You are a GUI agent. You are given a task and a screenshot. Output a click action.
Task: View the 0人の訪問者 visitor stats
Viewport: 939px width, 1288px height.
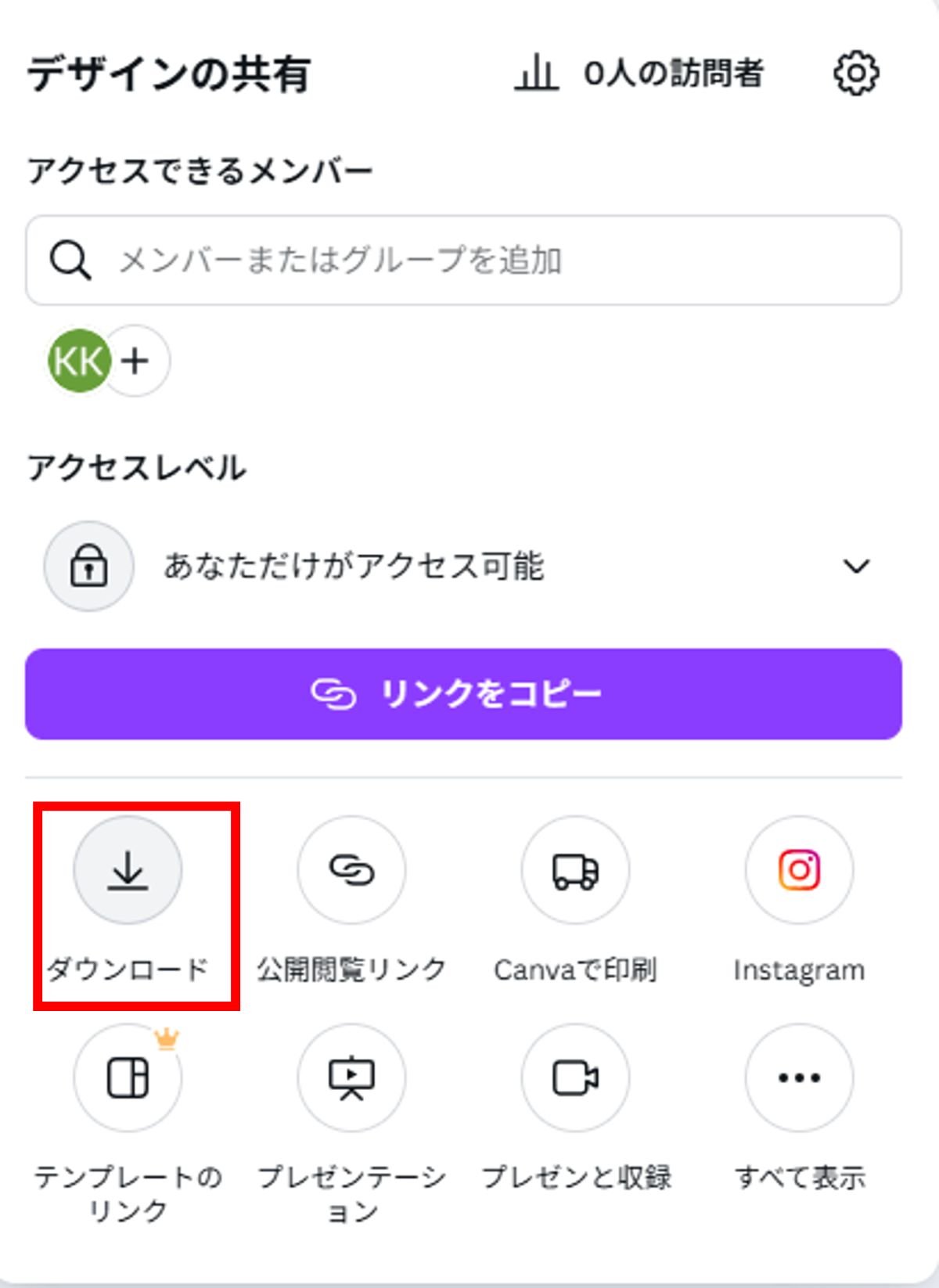pos(639,74)
